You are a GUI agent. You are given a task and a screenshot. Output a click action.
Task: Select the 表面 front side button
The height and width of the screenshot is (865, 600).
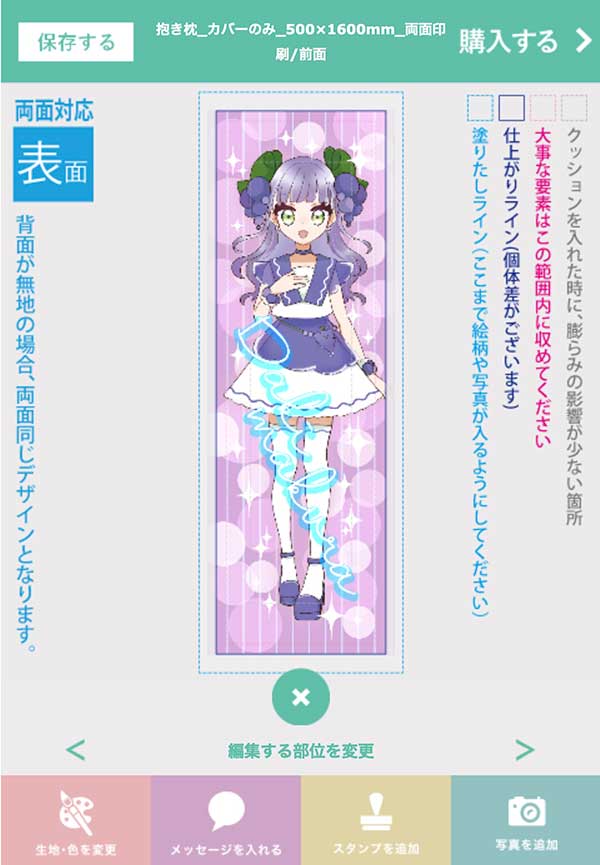52,164
